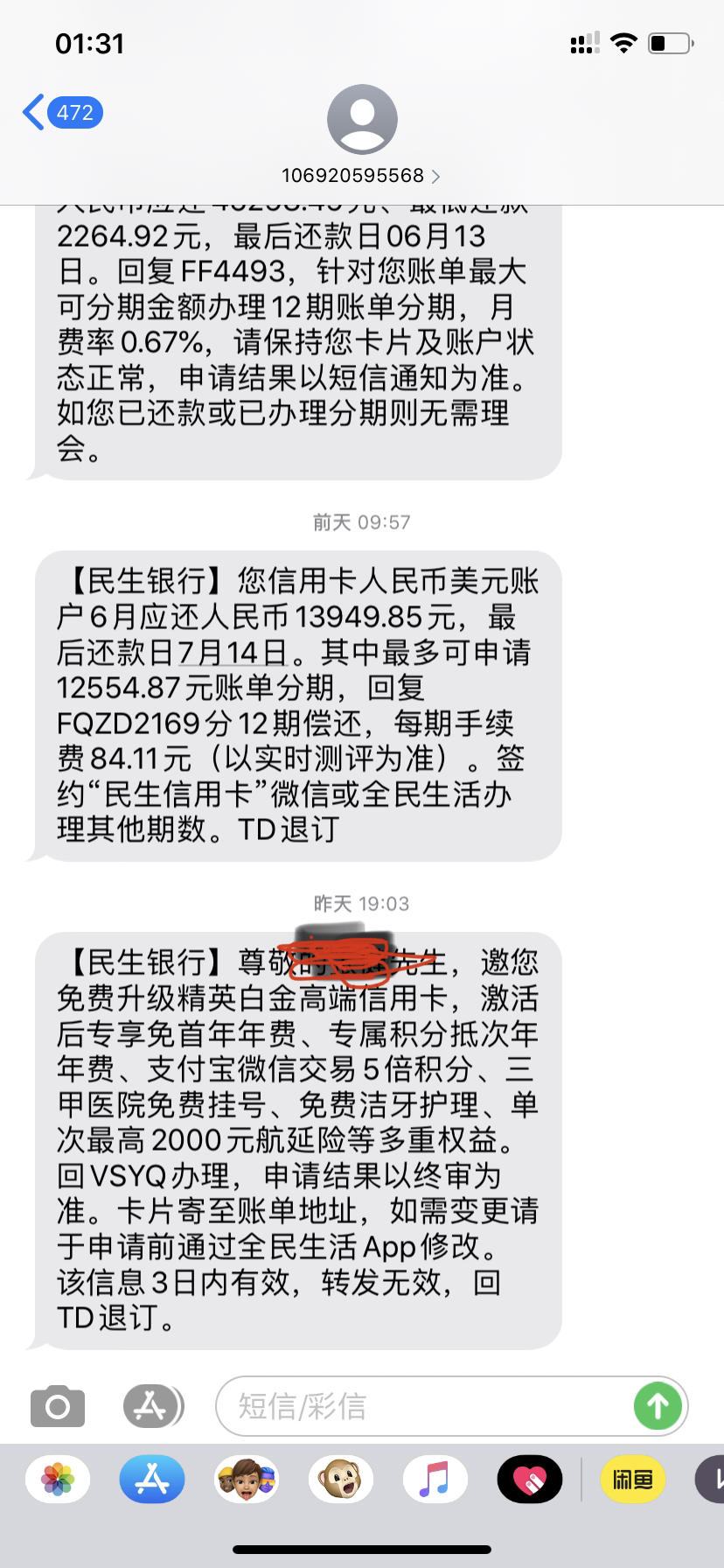Open the App Store icon in the app drawer
Image resolution: width=724 pixels, height=1568 pixels.
(151, 1479)
